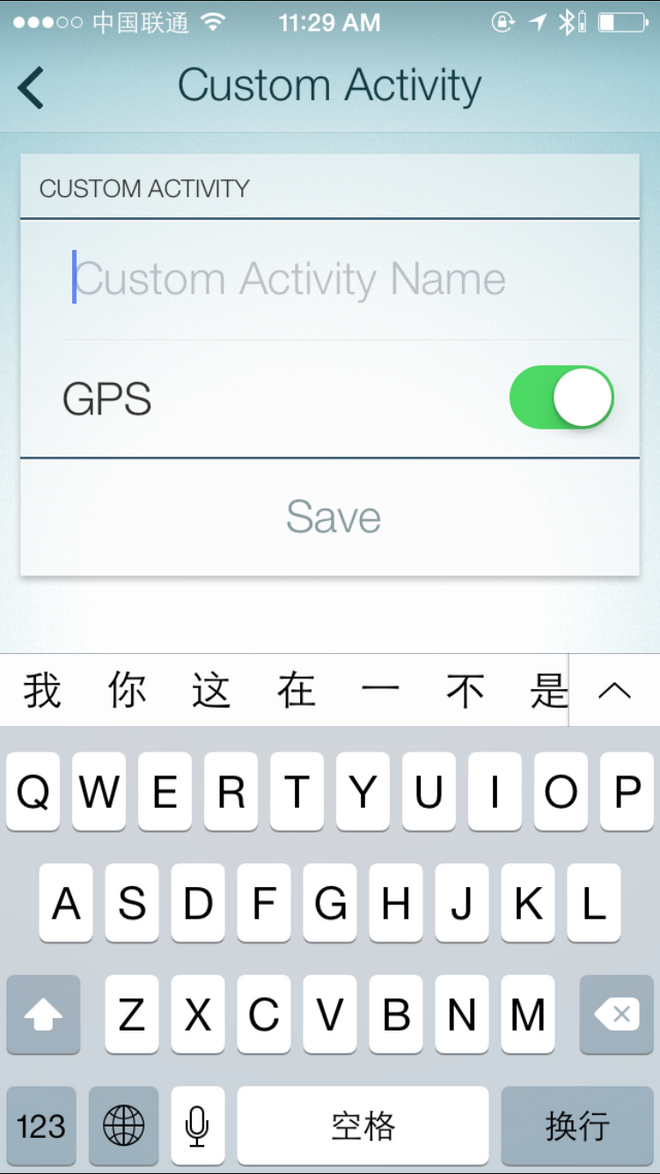Focus the Custom Activity Name field
Viewport: 660px width, 1174px height.
point(330,279)
